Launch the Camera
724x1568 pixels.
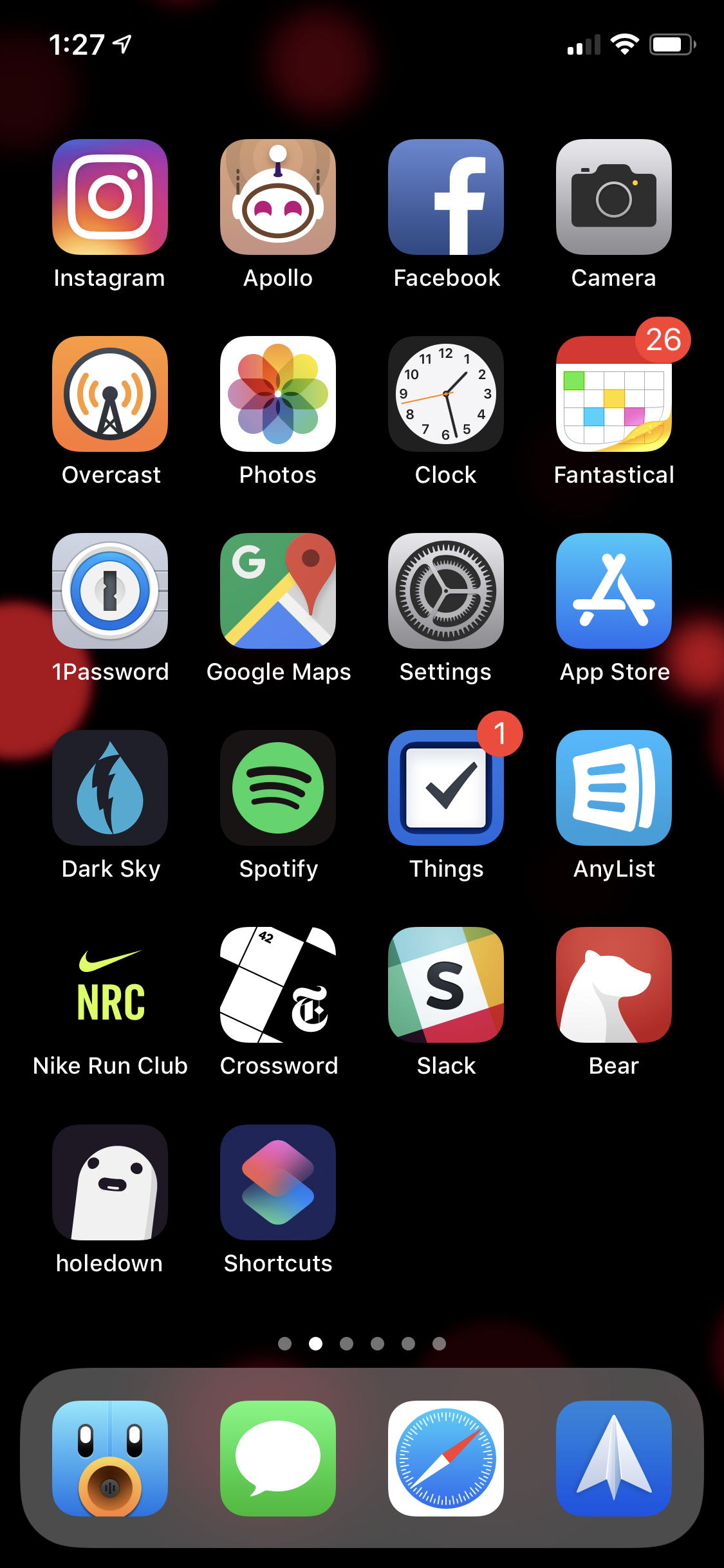point(614,197)
